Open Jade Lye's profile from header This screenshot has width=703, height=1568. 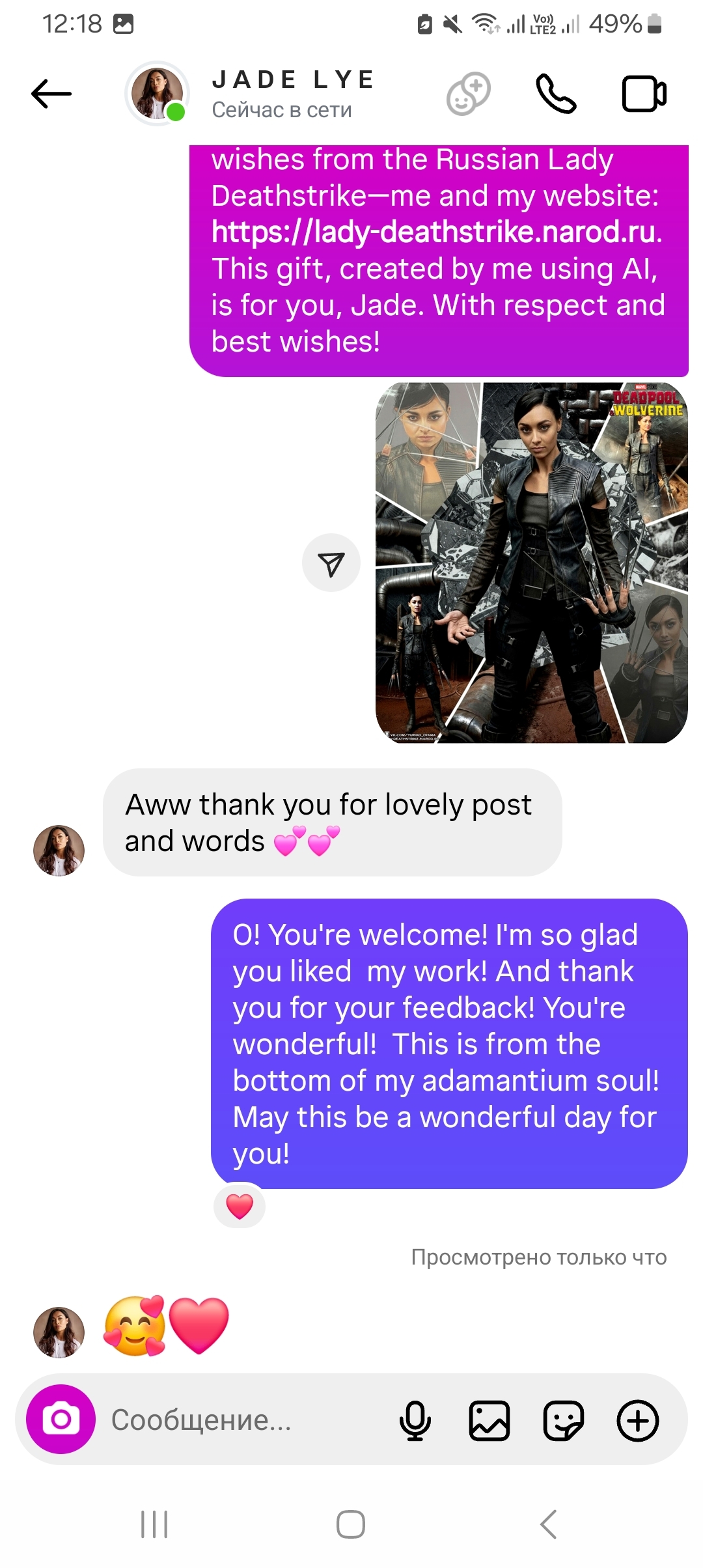[x=293, y=94]
